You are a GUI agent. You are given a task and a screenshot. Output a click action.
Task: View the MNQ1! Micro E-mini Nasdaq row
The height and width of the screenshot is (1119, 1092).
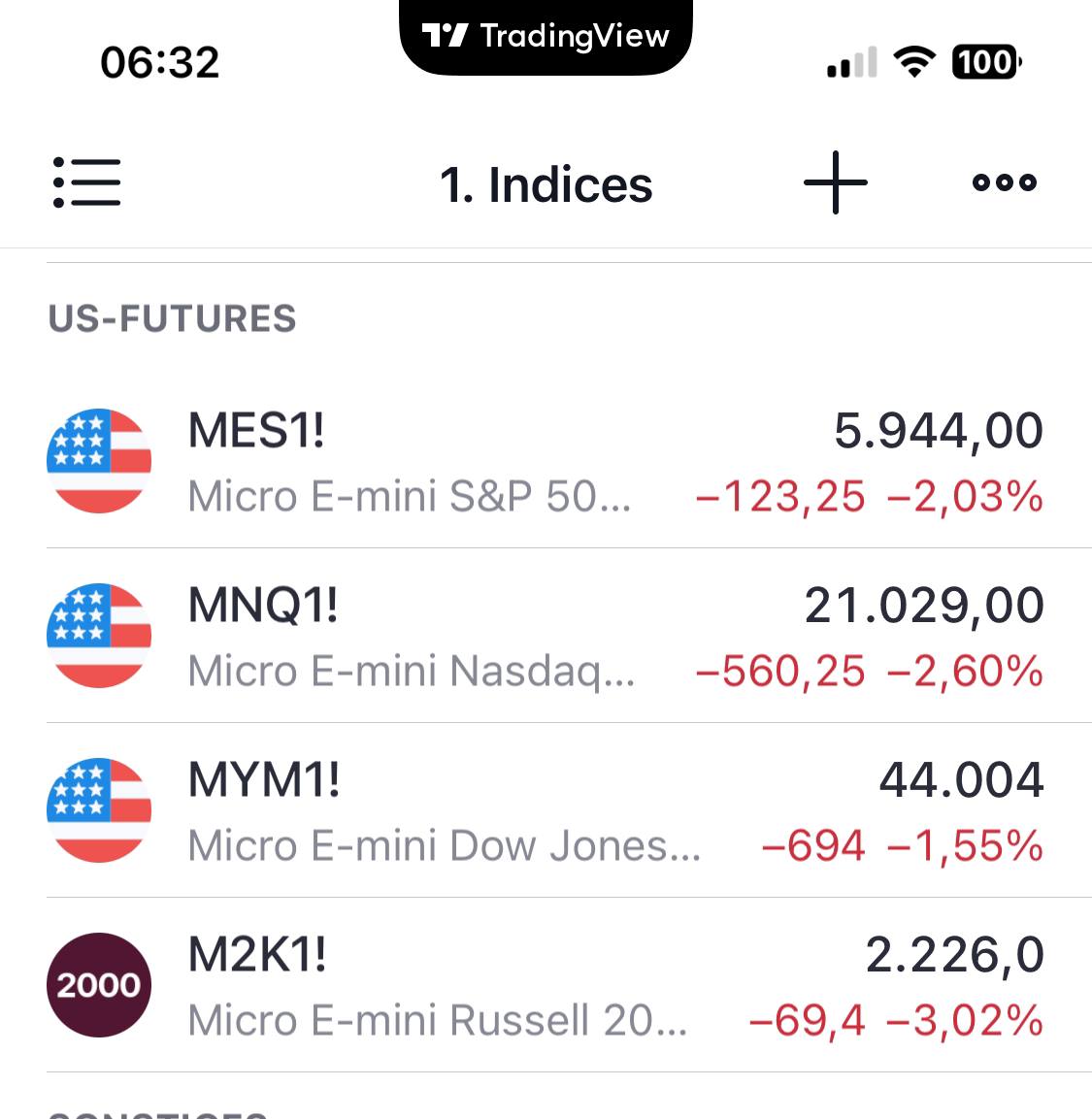[x=546, y=637]
